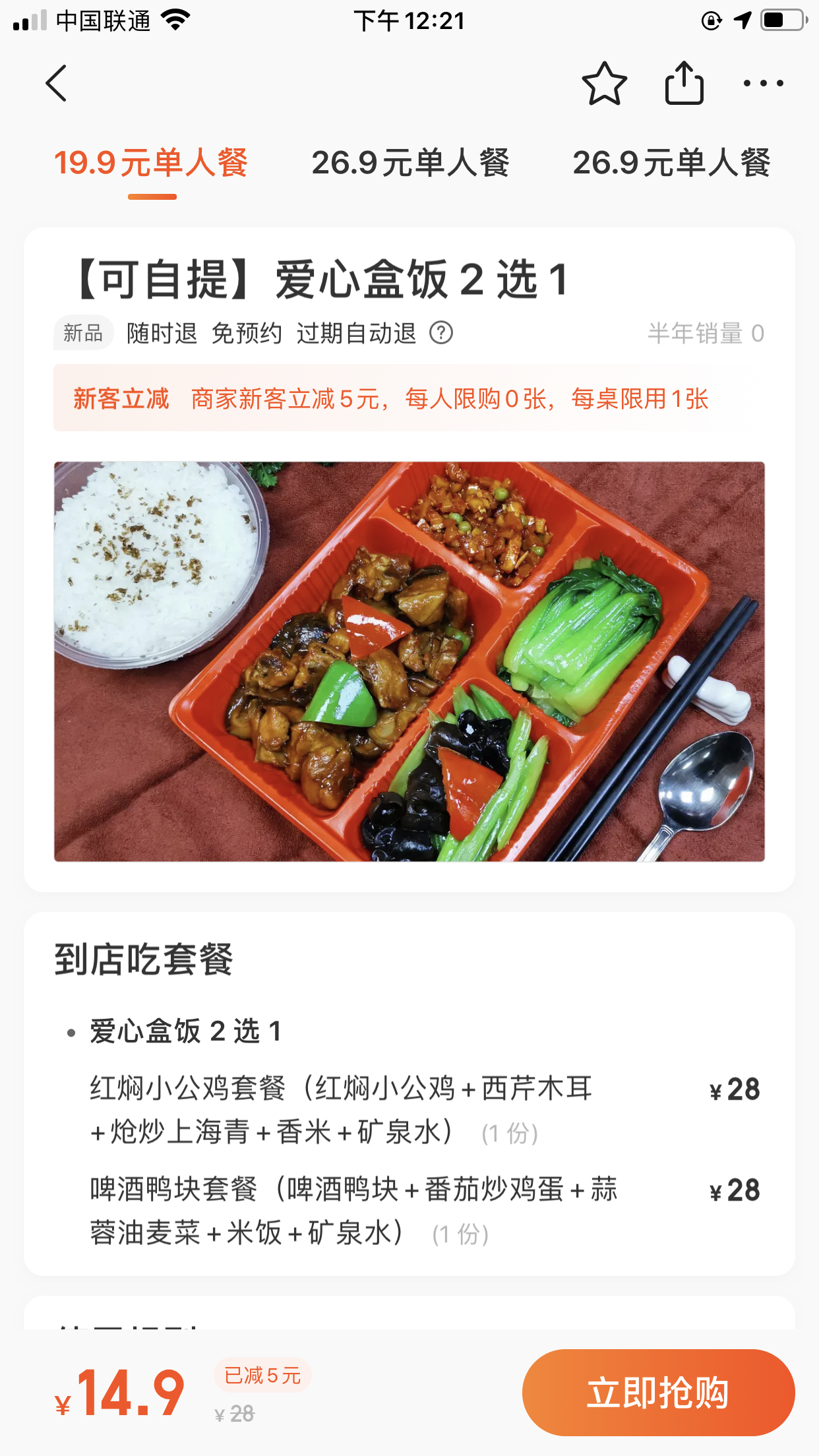The image size is (819, 1456).
Task: Select the 19.9元单人餐 tab
Action: [x=151, y=163]
